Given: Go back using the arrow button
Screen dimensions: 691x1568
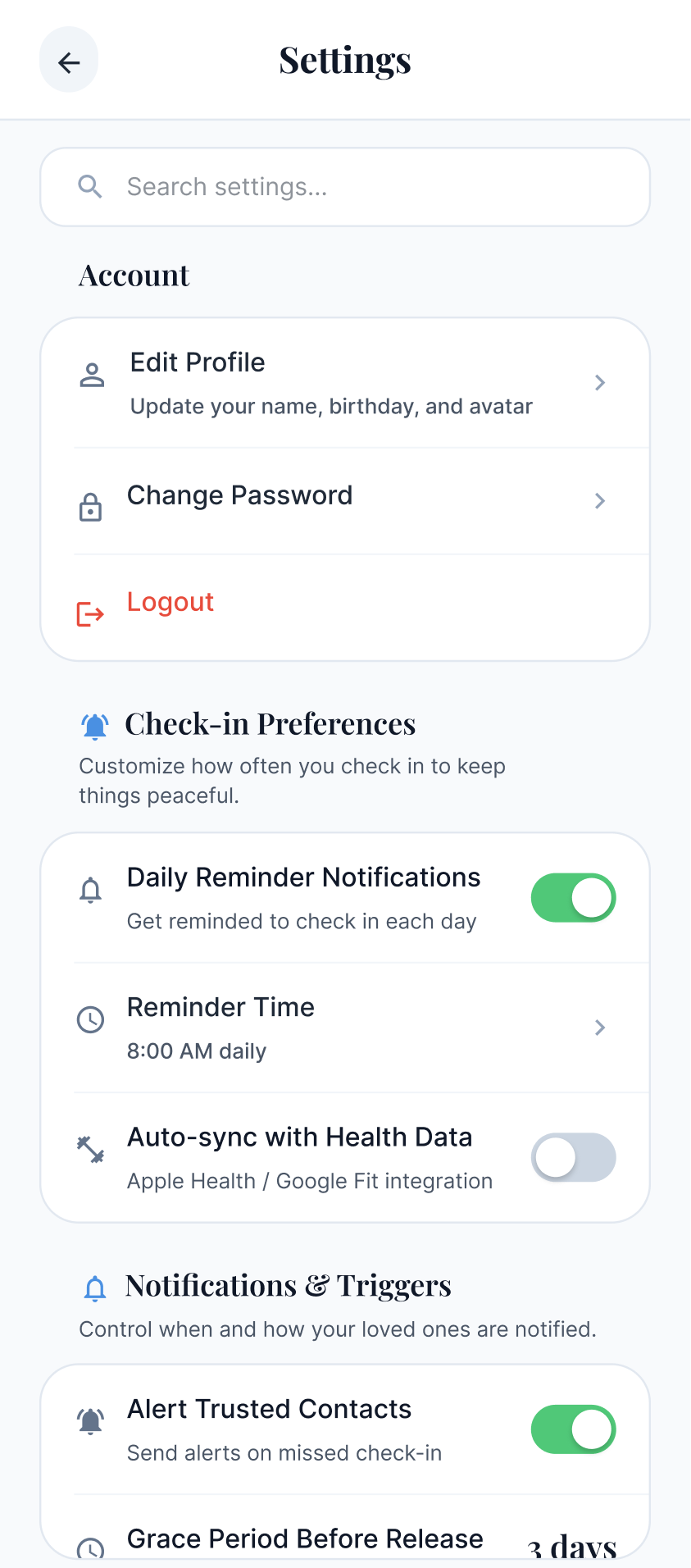Looking at the screenshot, I should (x=69, y=60).
